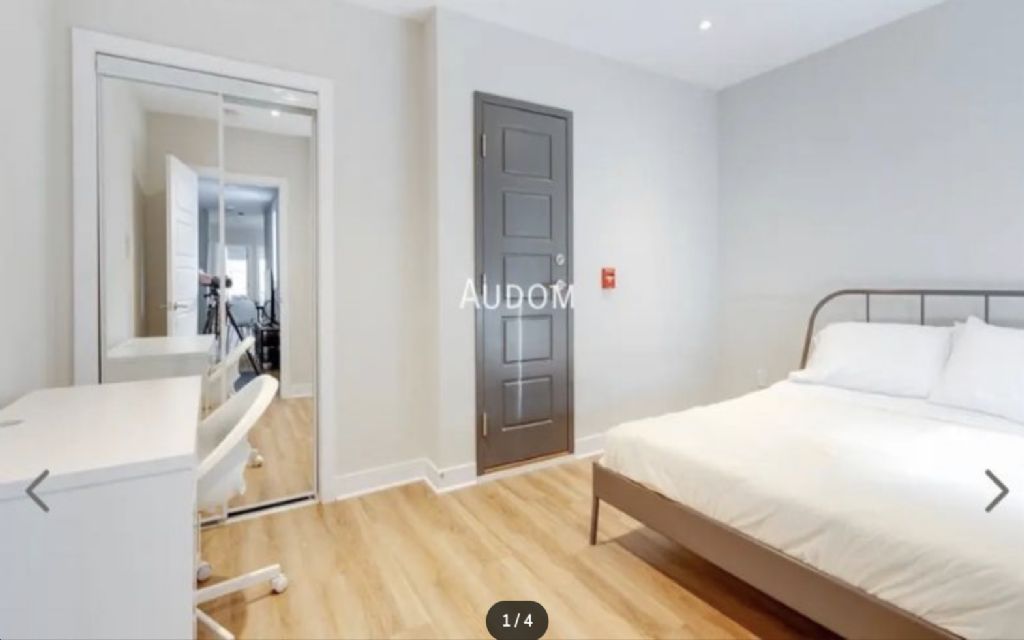Advance to the next listing photo
Viewport: 1024px width, 640px height.
point(995,490)
